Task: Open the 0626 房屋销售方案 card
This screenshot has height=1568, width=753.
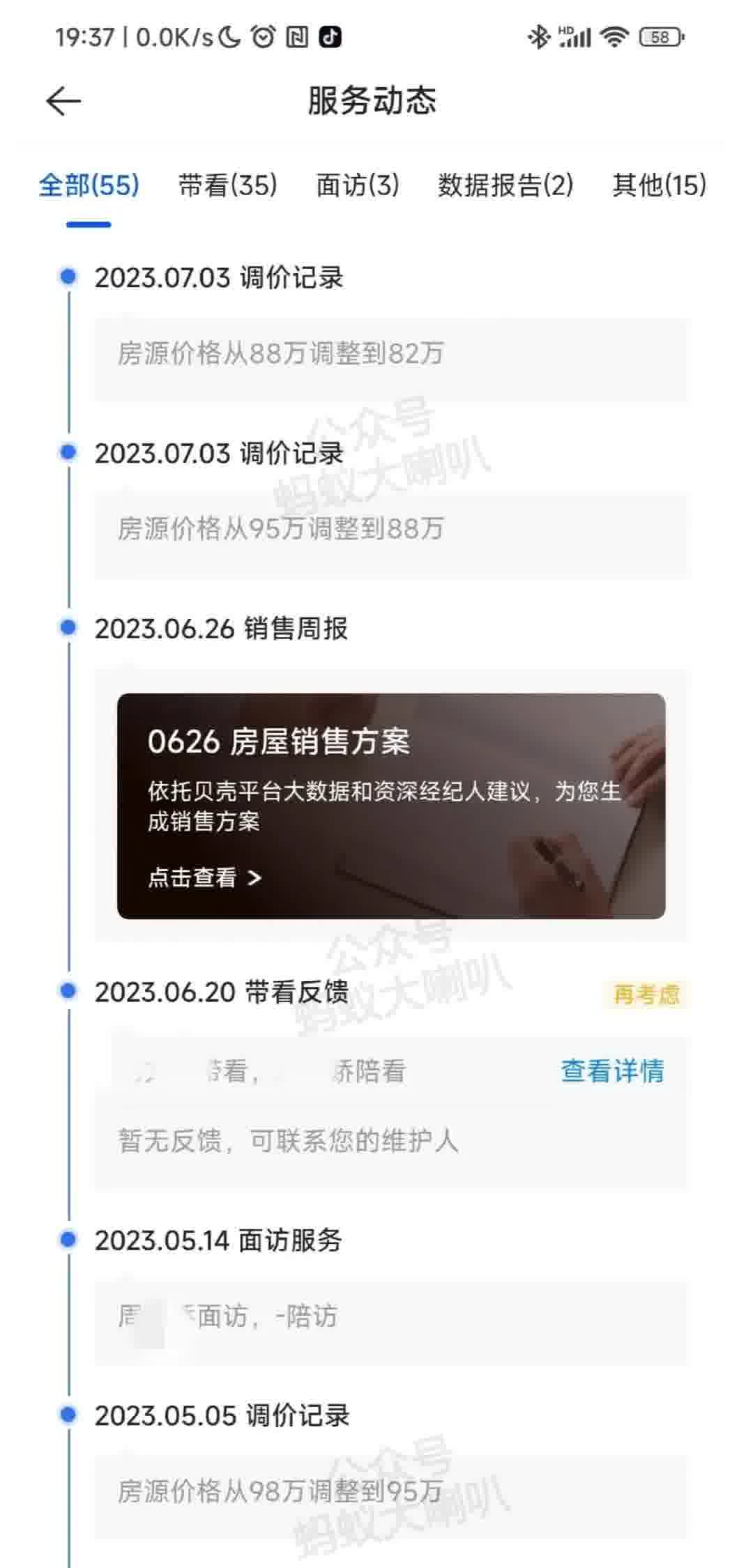Action: coord(390,806)
